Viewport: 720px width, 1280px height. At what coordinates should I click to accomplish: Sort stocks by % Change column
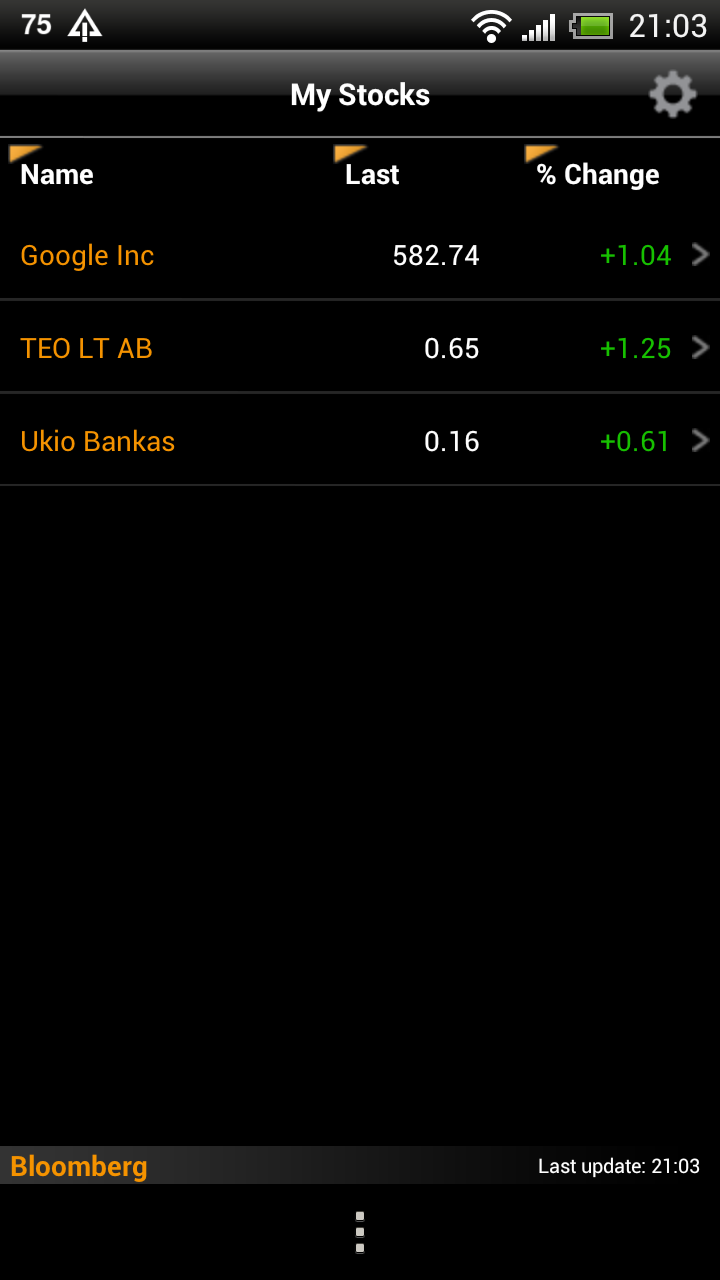597,174
